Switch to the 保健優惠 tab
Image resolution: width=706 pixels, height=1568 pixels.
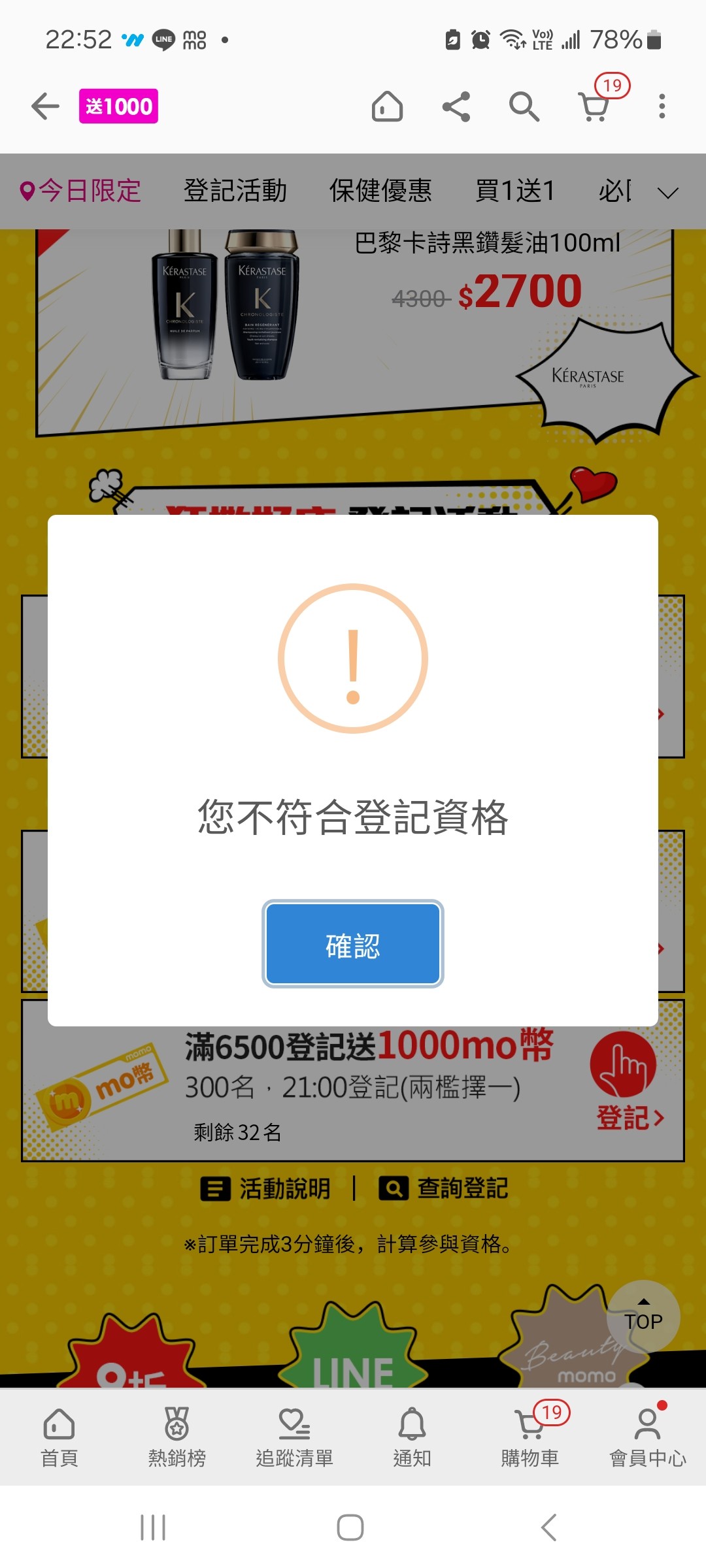coord(380,191)
